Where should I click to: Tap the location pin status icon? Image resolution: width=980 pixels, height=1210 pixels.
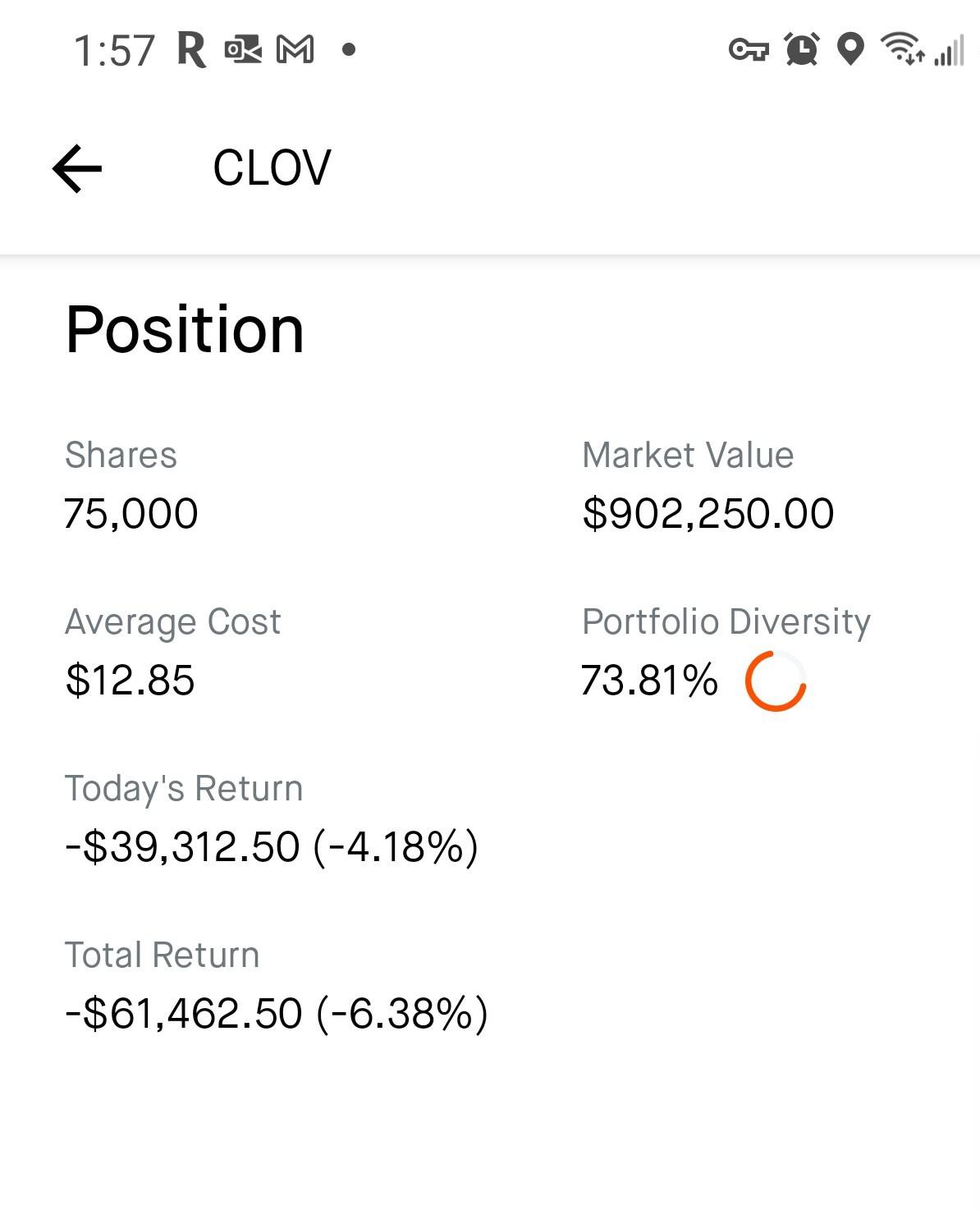click(851, 51)
